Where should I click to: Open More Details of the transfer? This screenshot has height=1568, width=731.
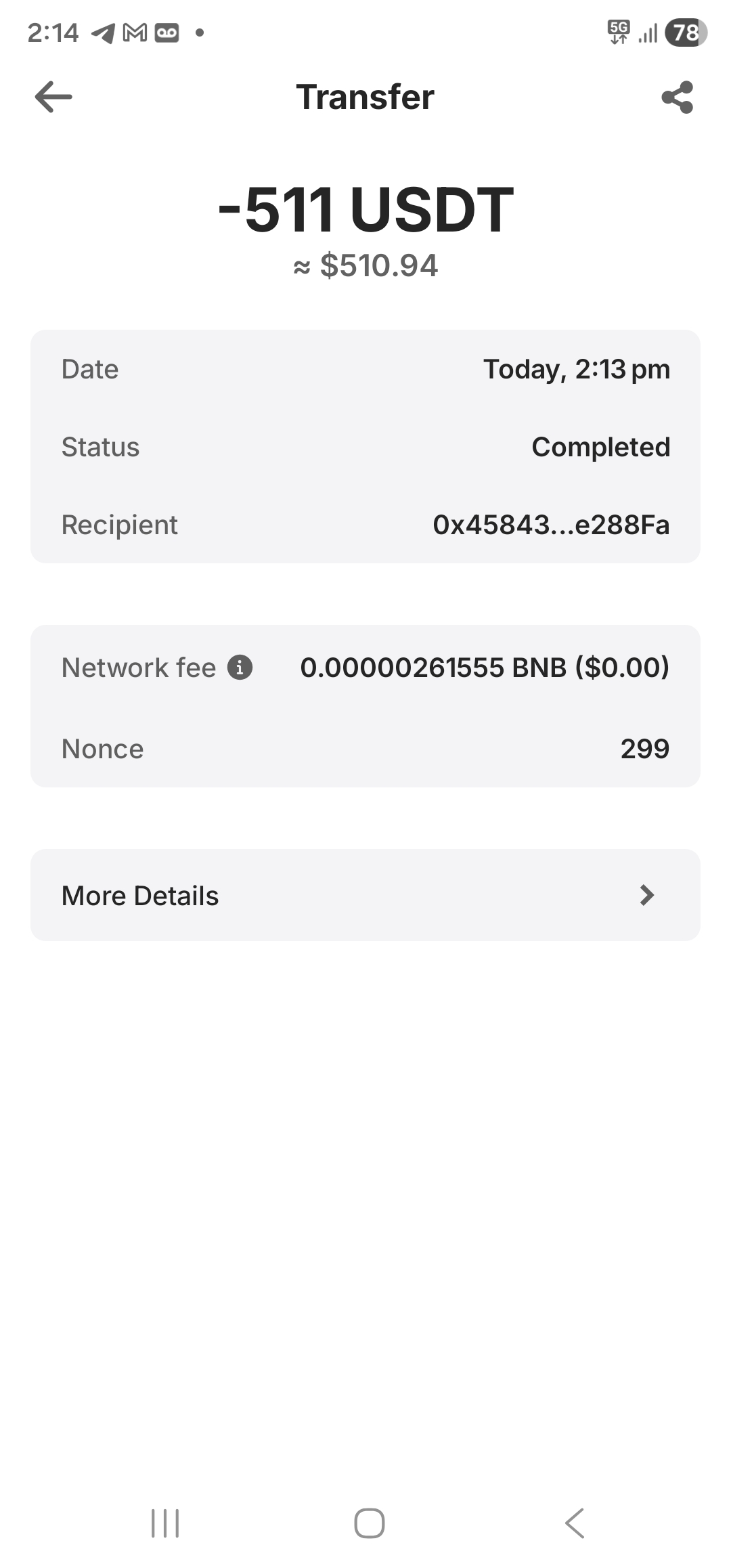365,895
